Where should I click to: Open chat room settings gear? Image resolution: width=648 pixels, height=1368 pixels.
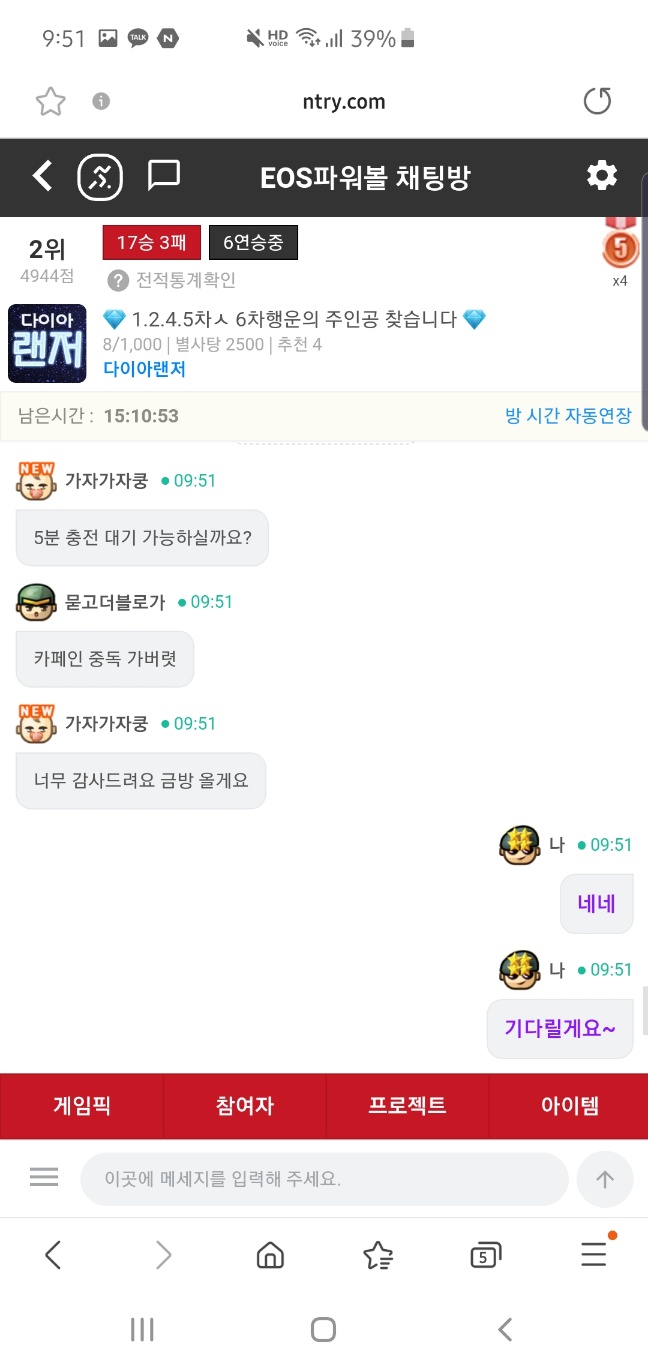click(x=601, y=176)
